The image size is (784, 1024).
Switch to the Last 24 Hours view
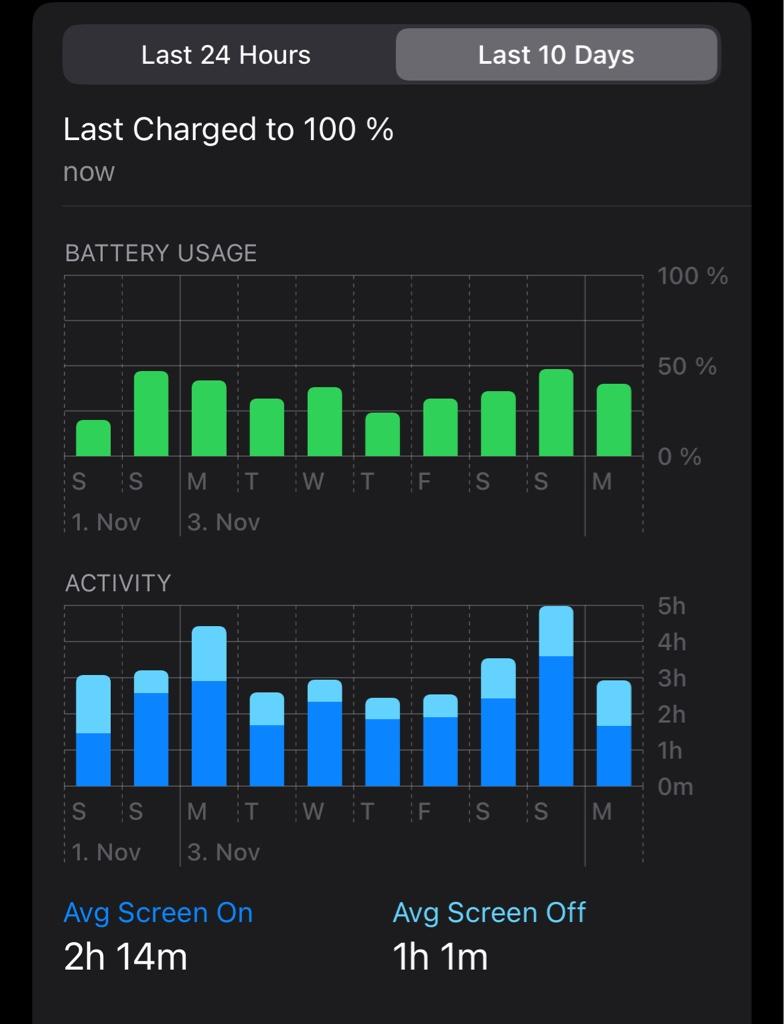click(226, 55)
